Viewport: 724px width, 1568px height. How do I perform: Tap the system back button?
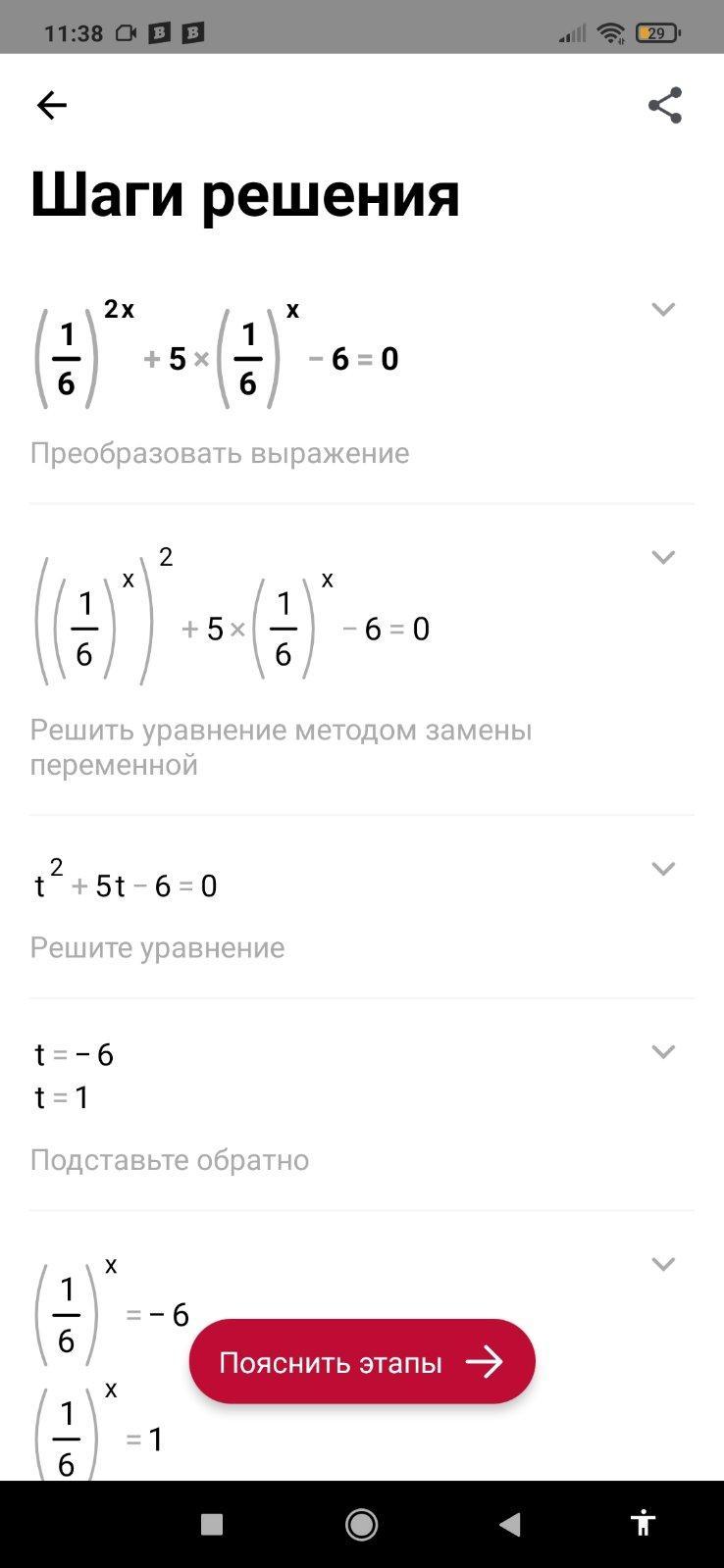(509, 1524)
